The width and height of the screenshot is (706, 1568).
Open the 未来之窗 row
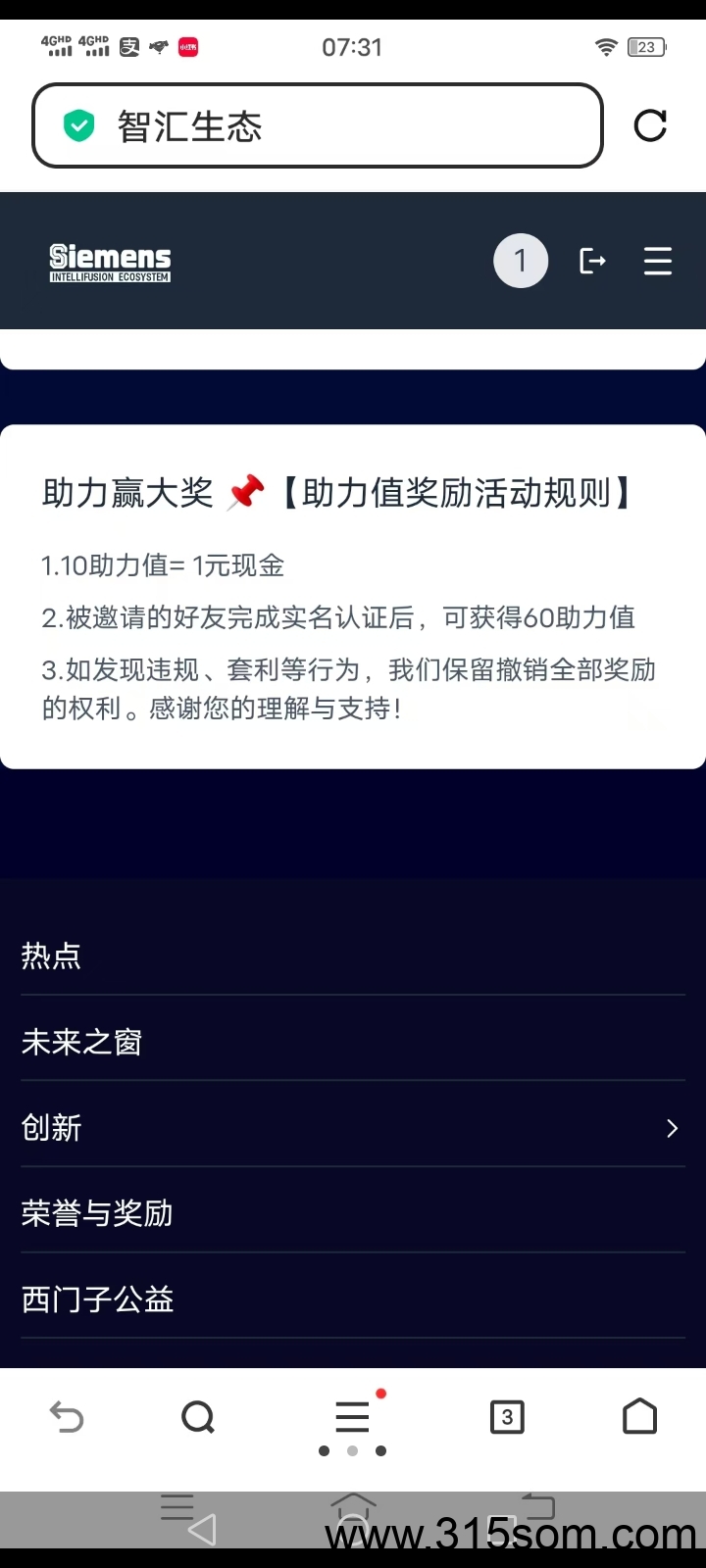click(x=353, y=1041)
